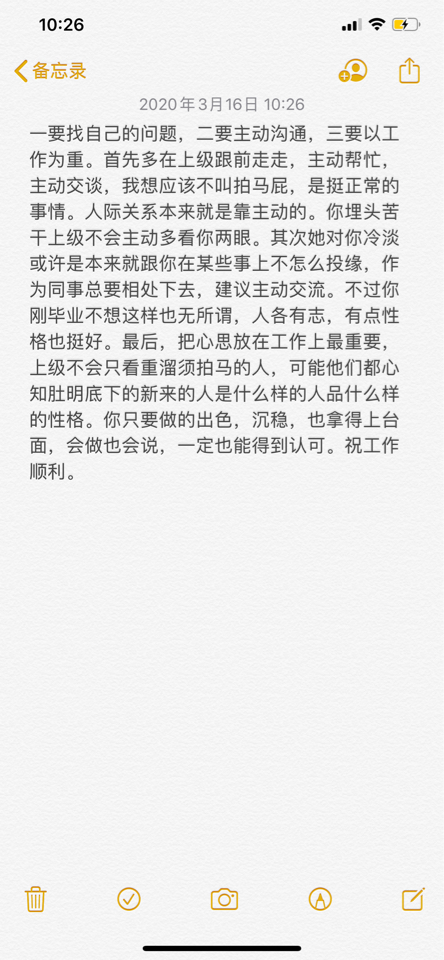Insert a checklist into the note
The height and width of the screenshot is (960, 444).
[x=129, y=899]
